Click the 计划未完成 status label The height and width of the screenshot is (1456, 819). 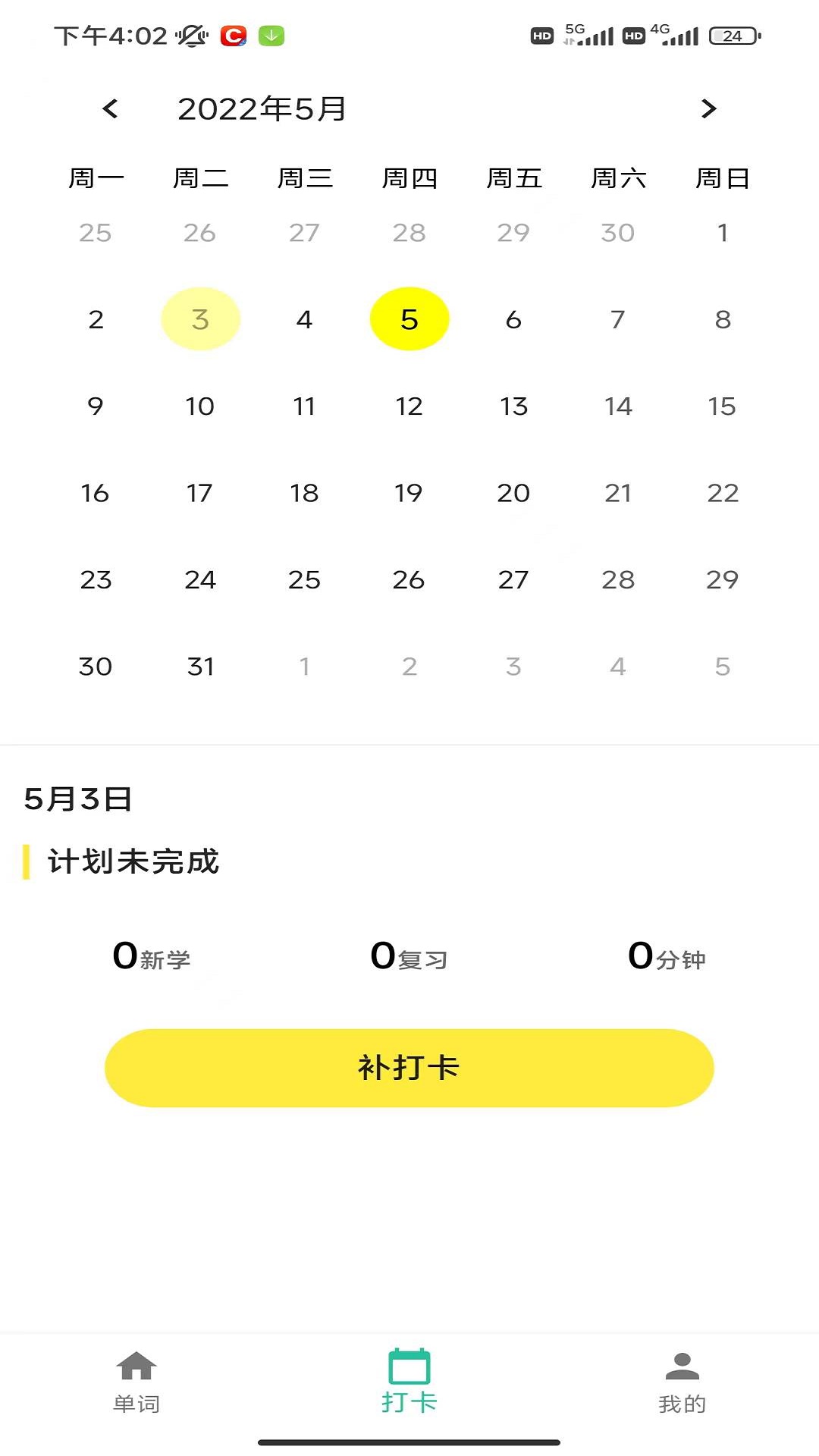pyautogui.click(x=133, y=861)
